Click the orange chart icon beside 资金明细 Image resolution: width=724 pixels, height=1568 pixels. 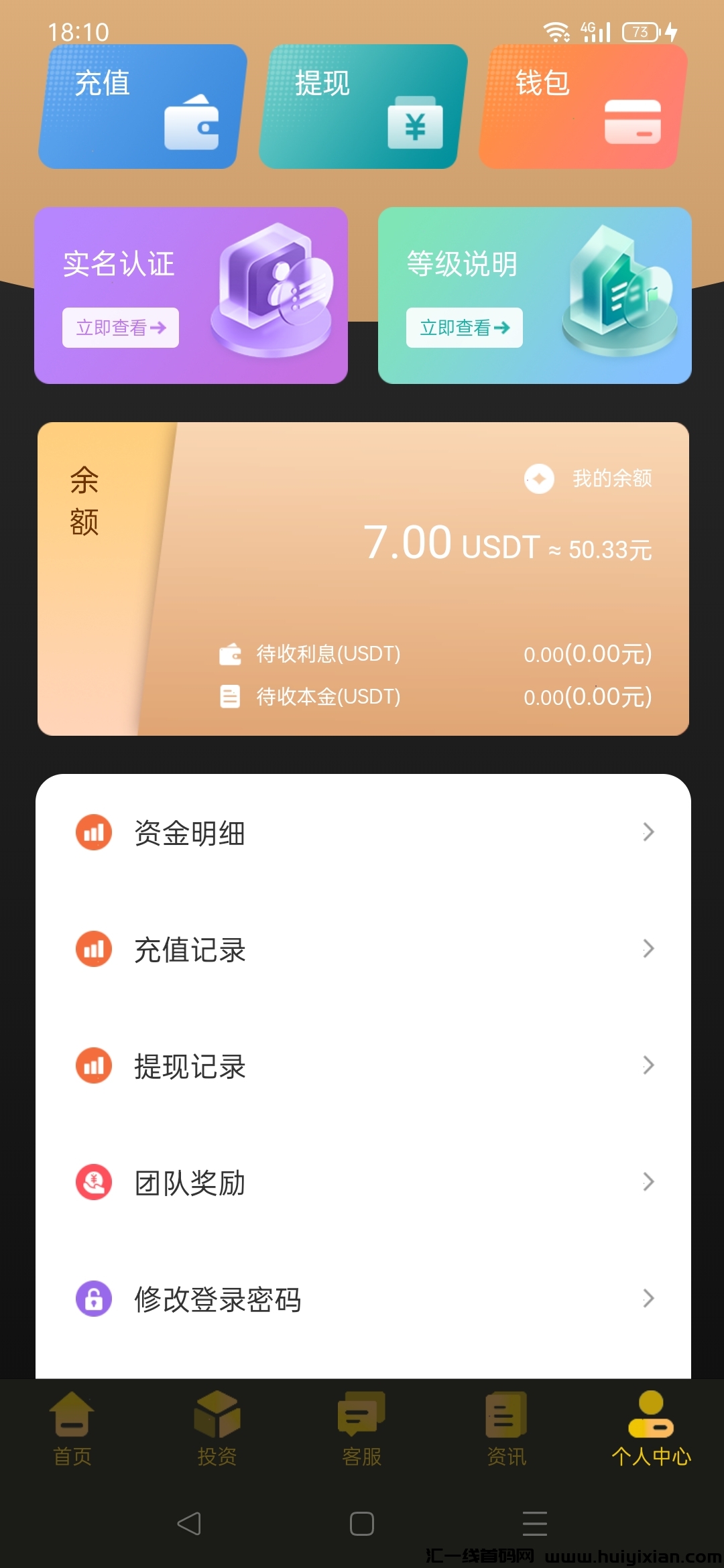(94, 833)
